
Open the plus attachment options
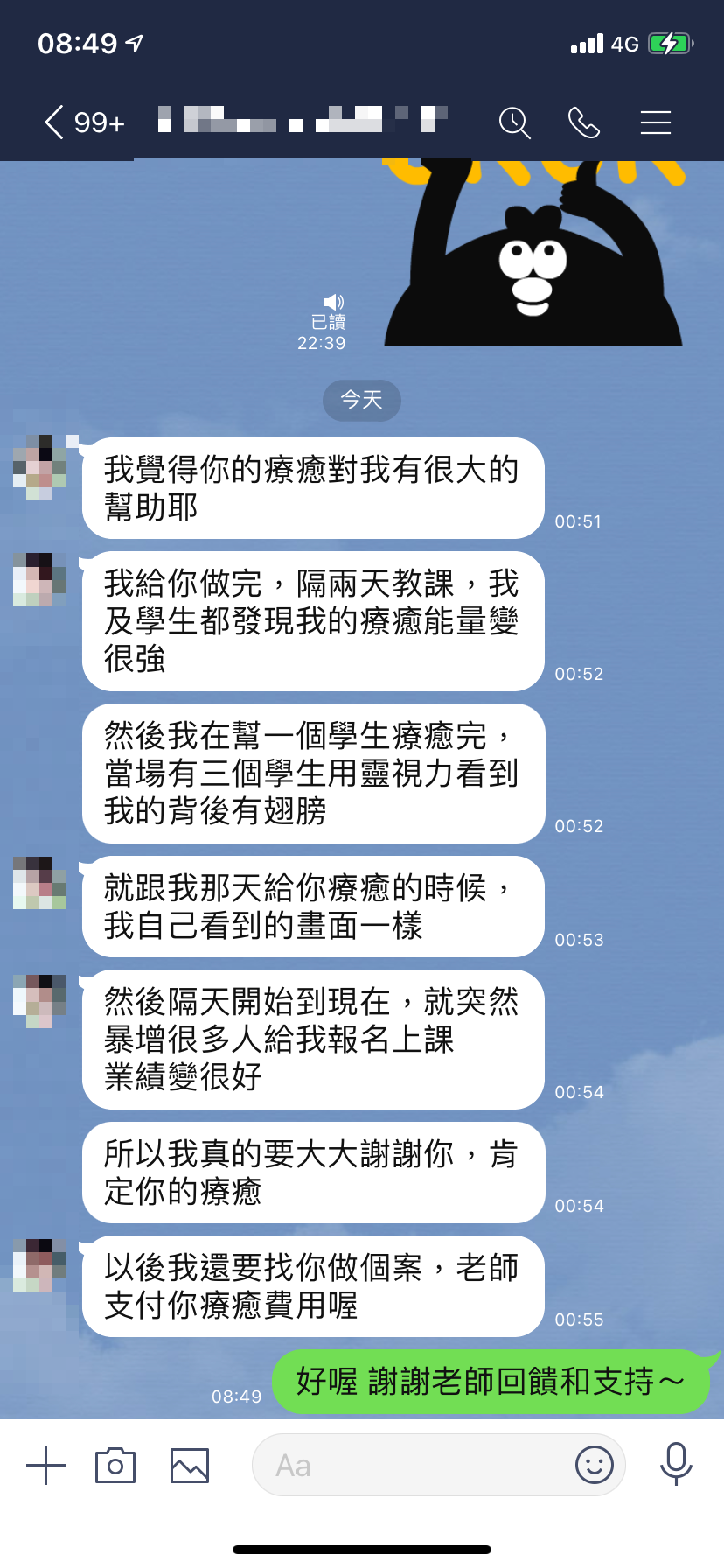tap(45, 1465)
